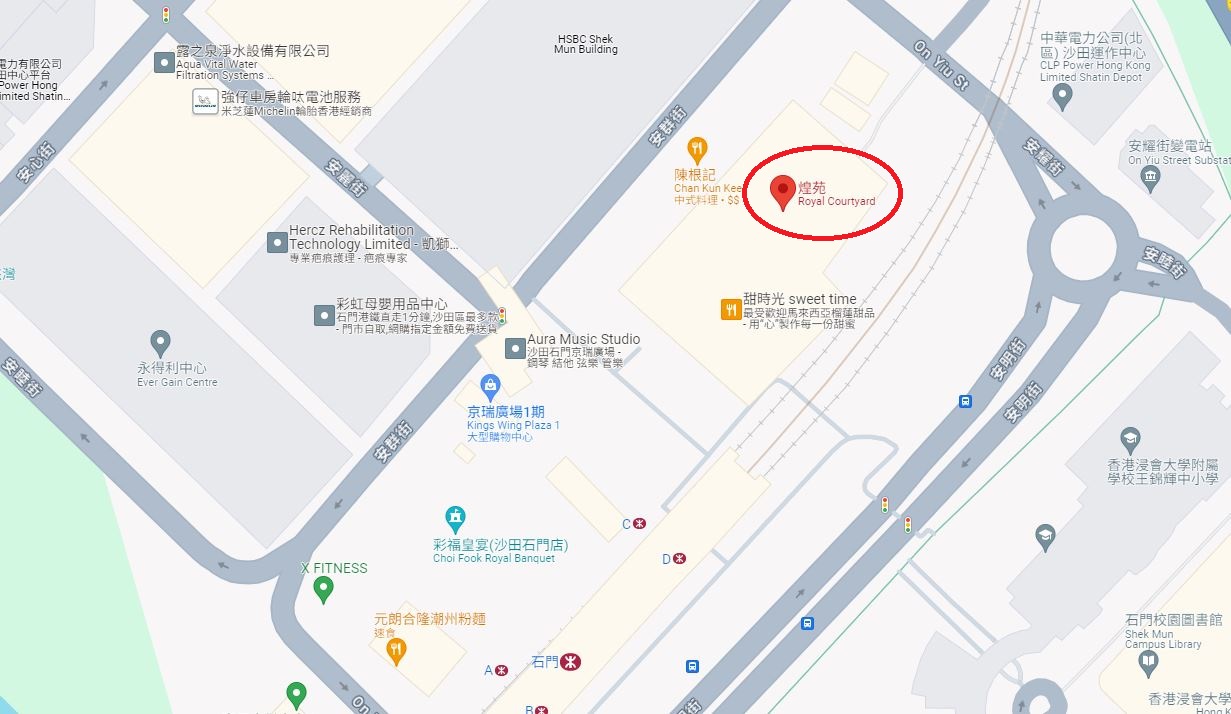The width and height of the screenshot is (1231, 714).
Task: Open CLP Power Hong Kong Shatin Depot pin
Action: point(1063,96)
